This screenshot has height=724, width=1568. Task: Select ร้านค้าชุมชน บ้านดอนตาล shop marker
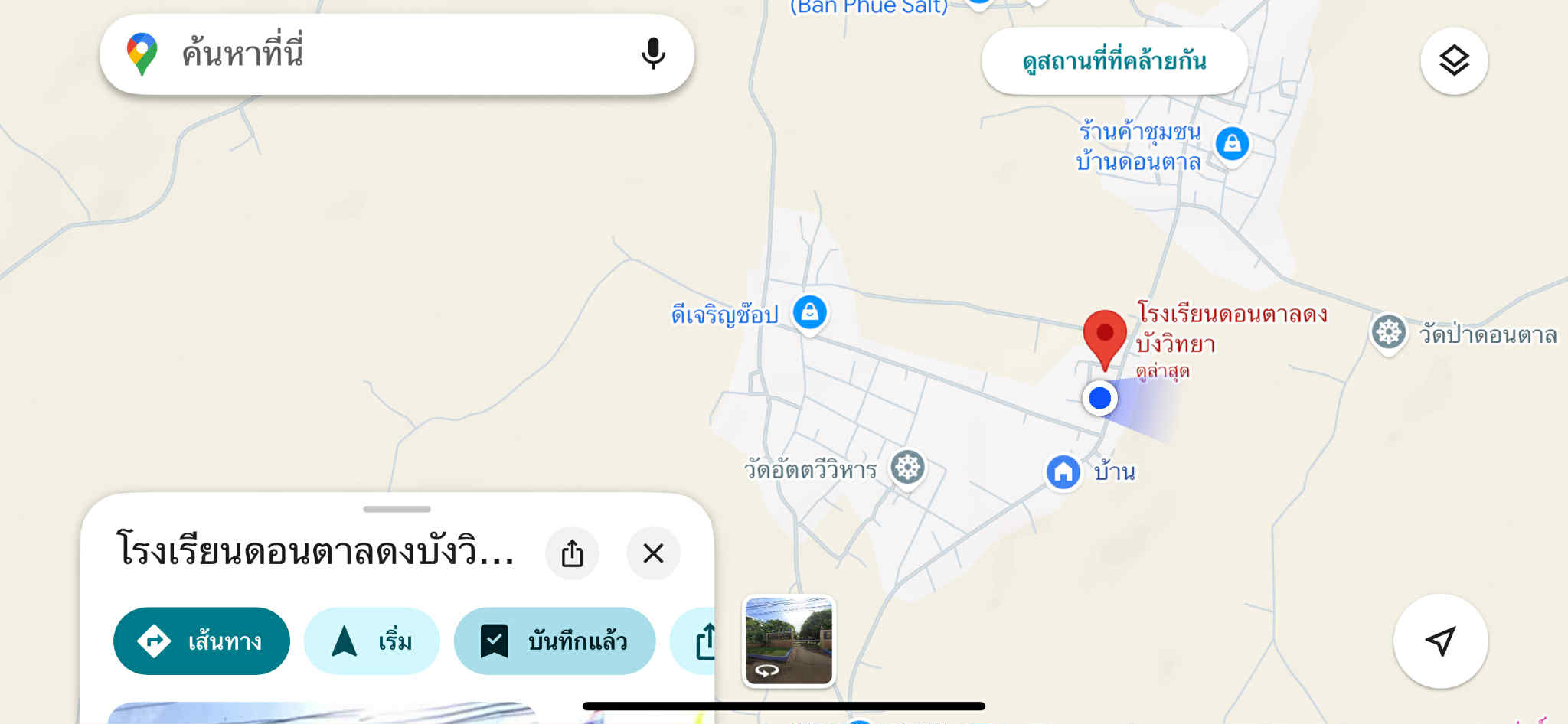point(1232,143)
